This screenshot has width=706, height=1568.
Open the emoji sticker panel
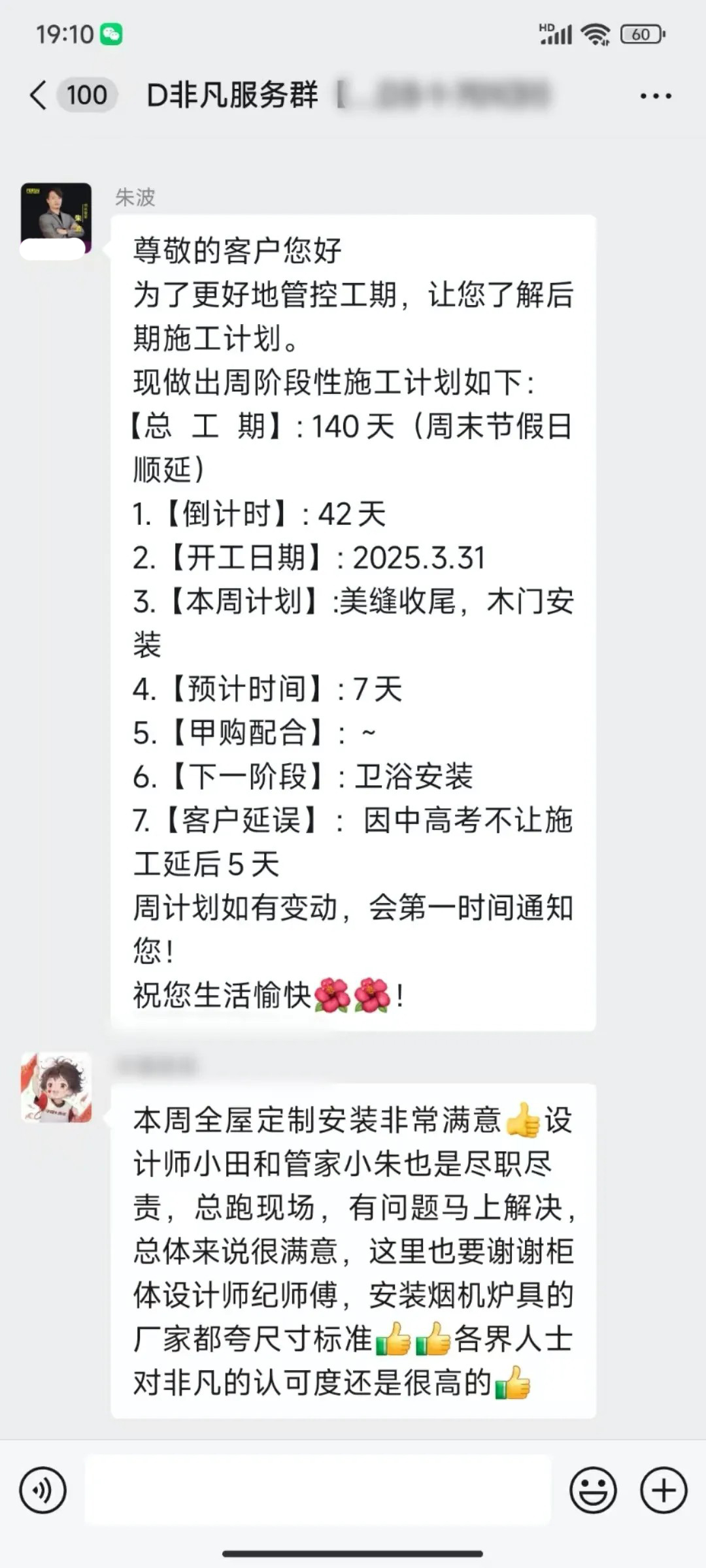click(x=593, y=1490)
